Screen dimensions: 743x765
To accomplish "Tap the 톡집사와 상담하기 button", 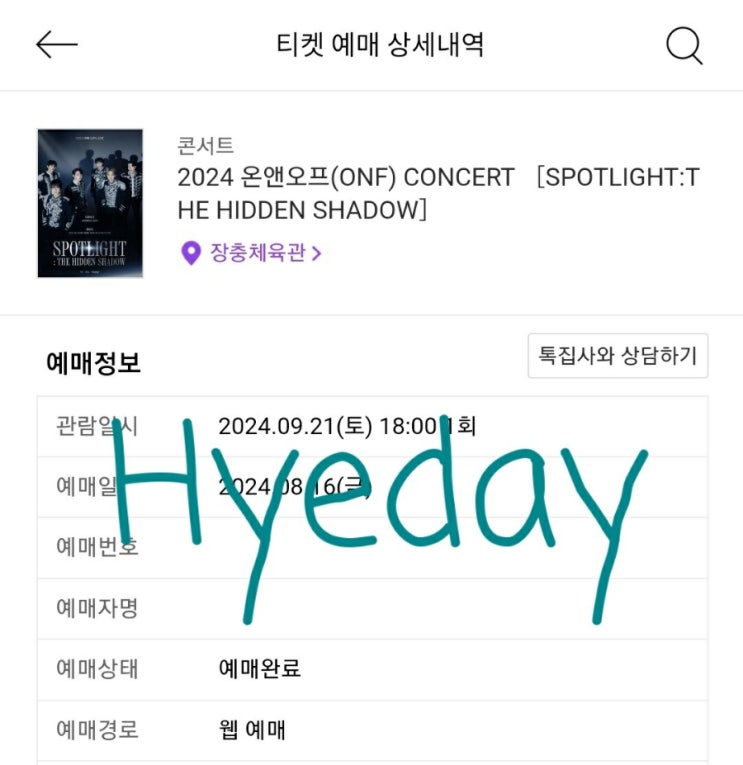I will point(618,356).
